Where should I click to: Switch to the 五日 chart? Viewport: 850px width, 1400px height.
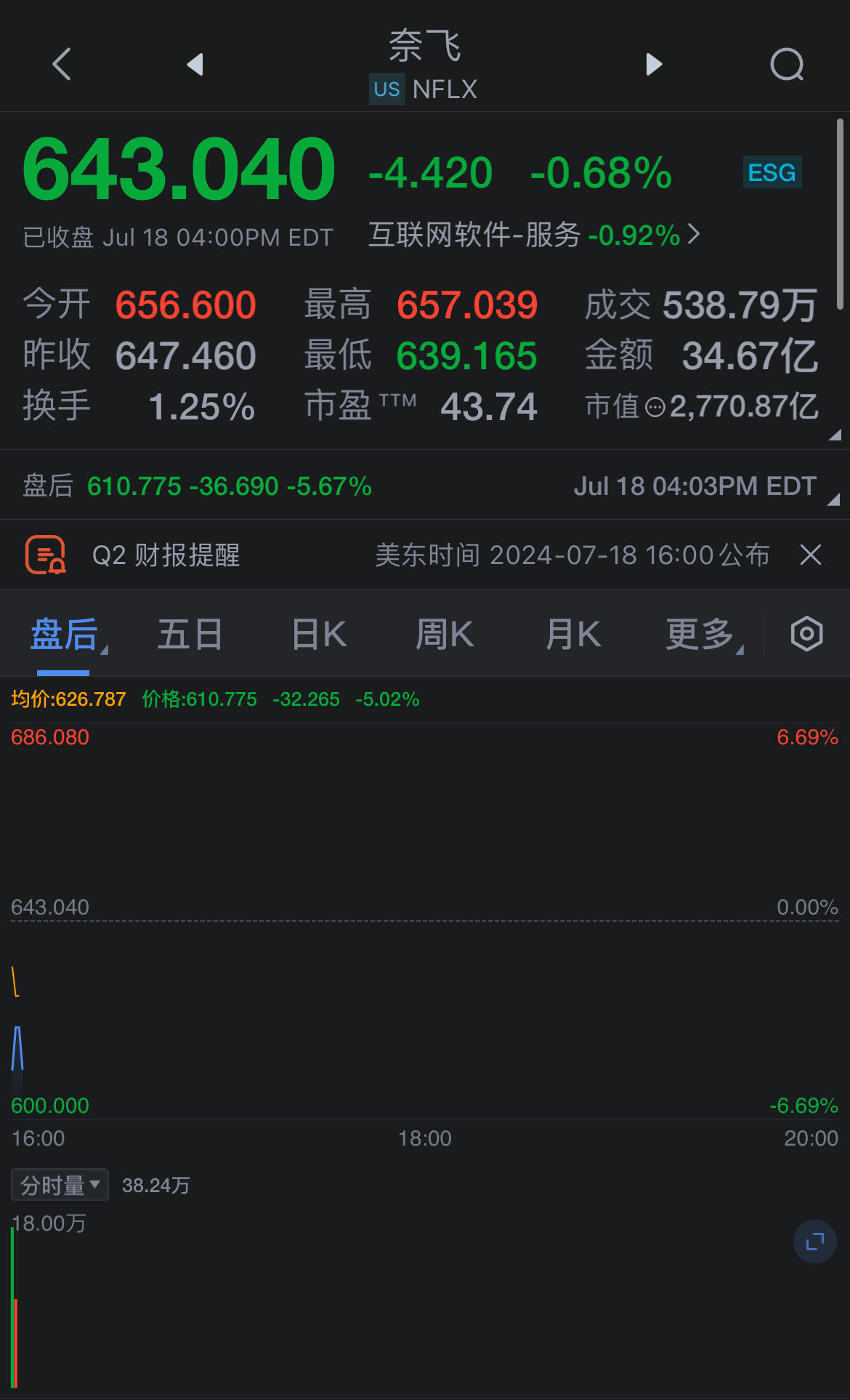190,634
